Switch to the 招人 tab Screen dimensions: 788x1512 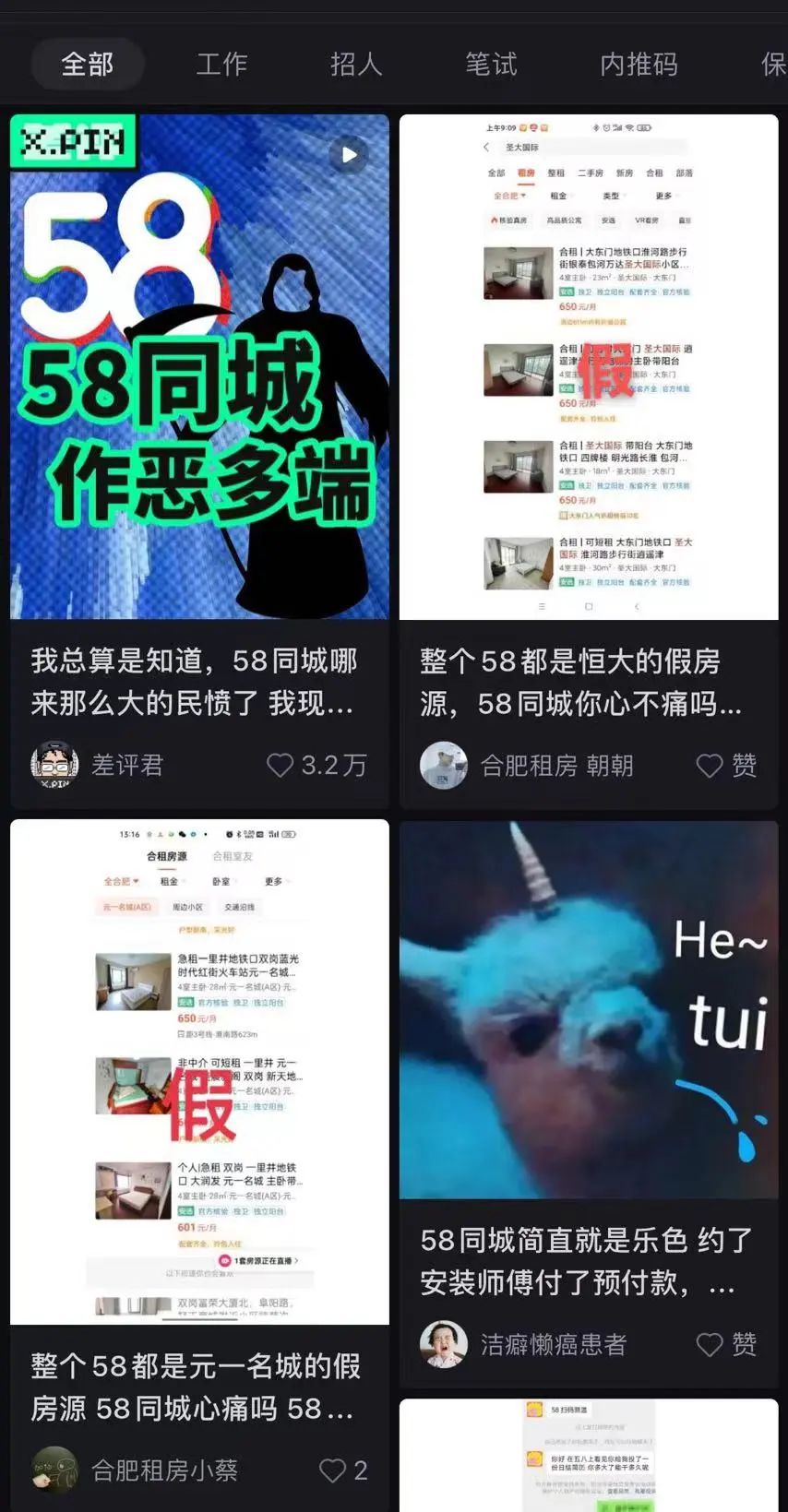point(356,64)
